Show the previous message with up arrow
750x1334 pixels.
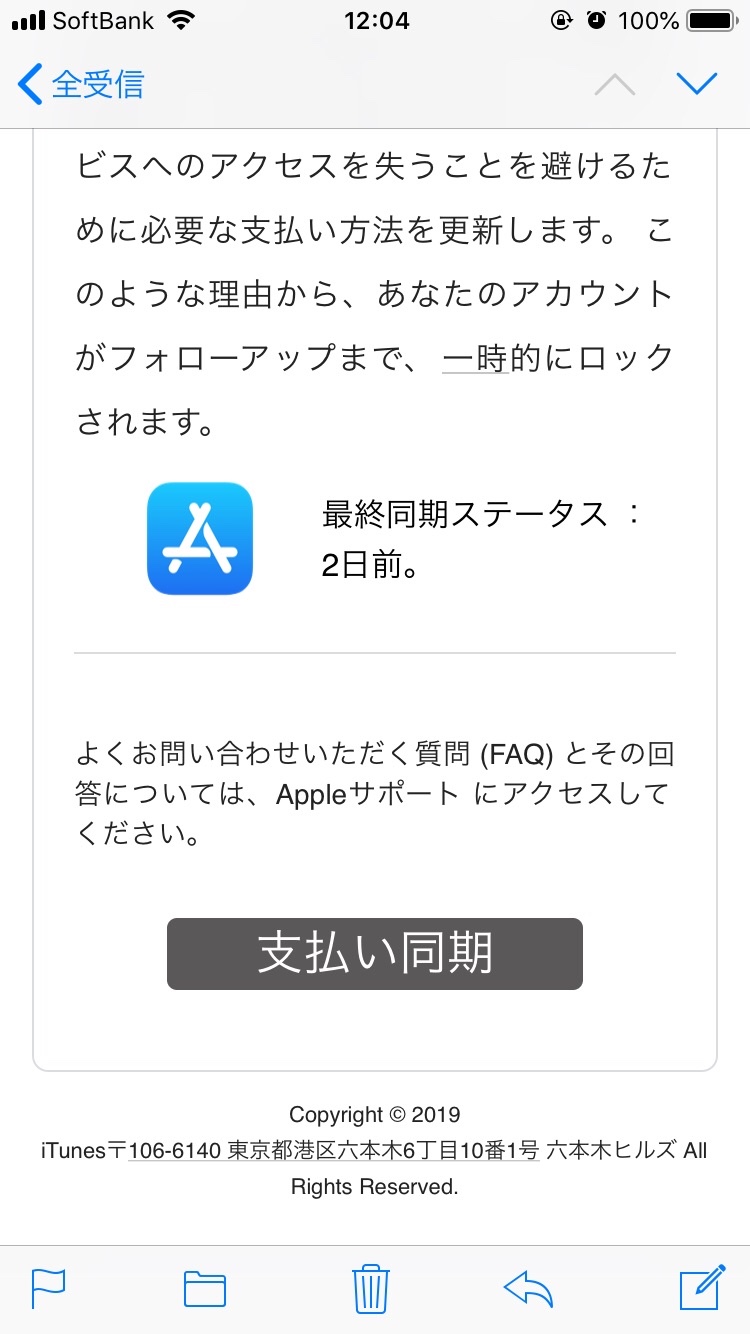coord(614,85)
